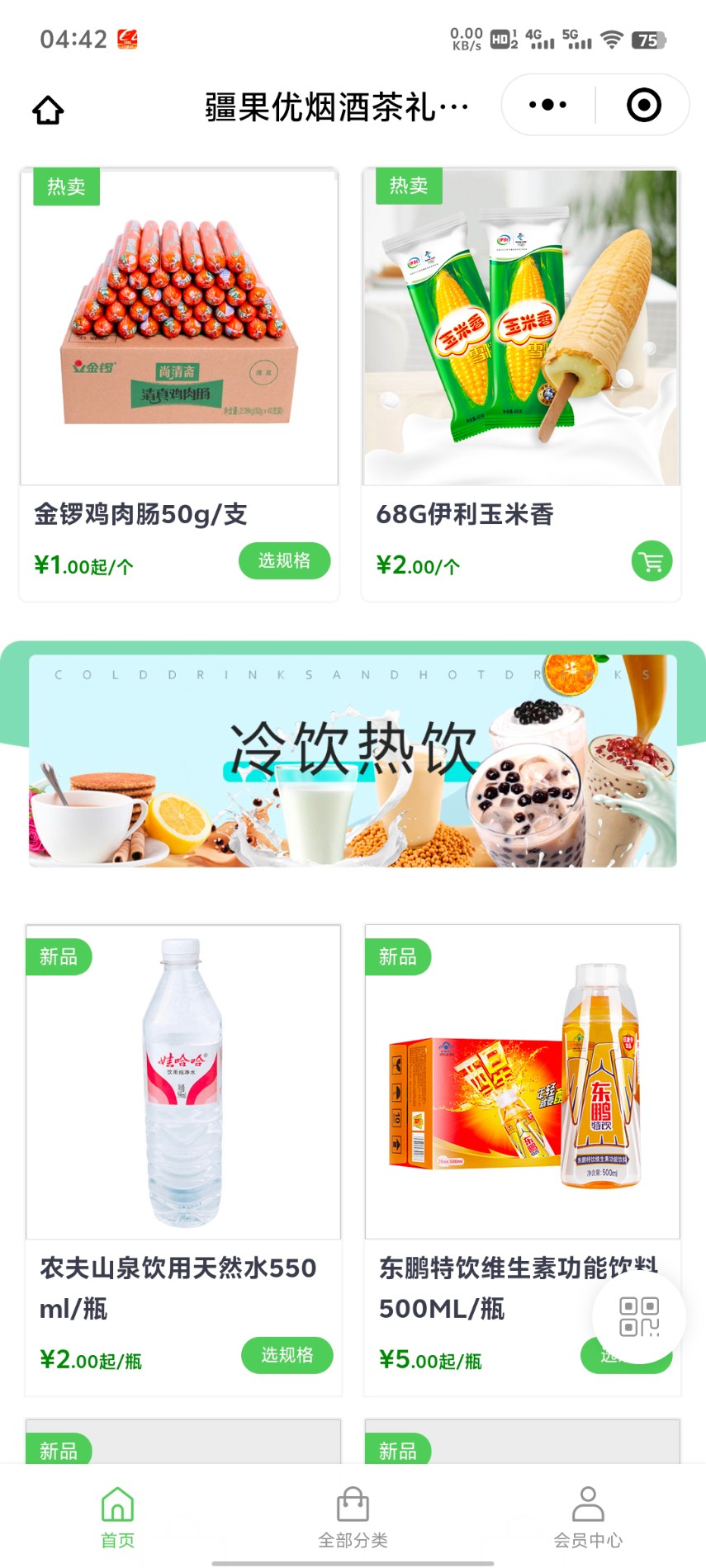The width and height of the screenshot is (706, 1568).
Task: Tap the home icon in the header
Action: point(48,110)
